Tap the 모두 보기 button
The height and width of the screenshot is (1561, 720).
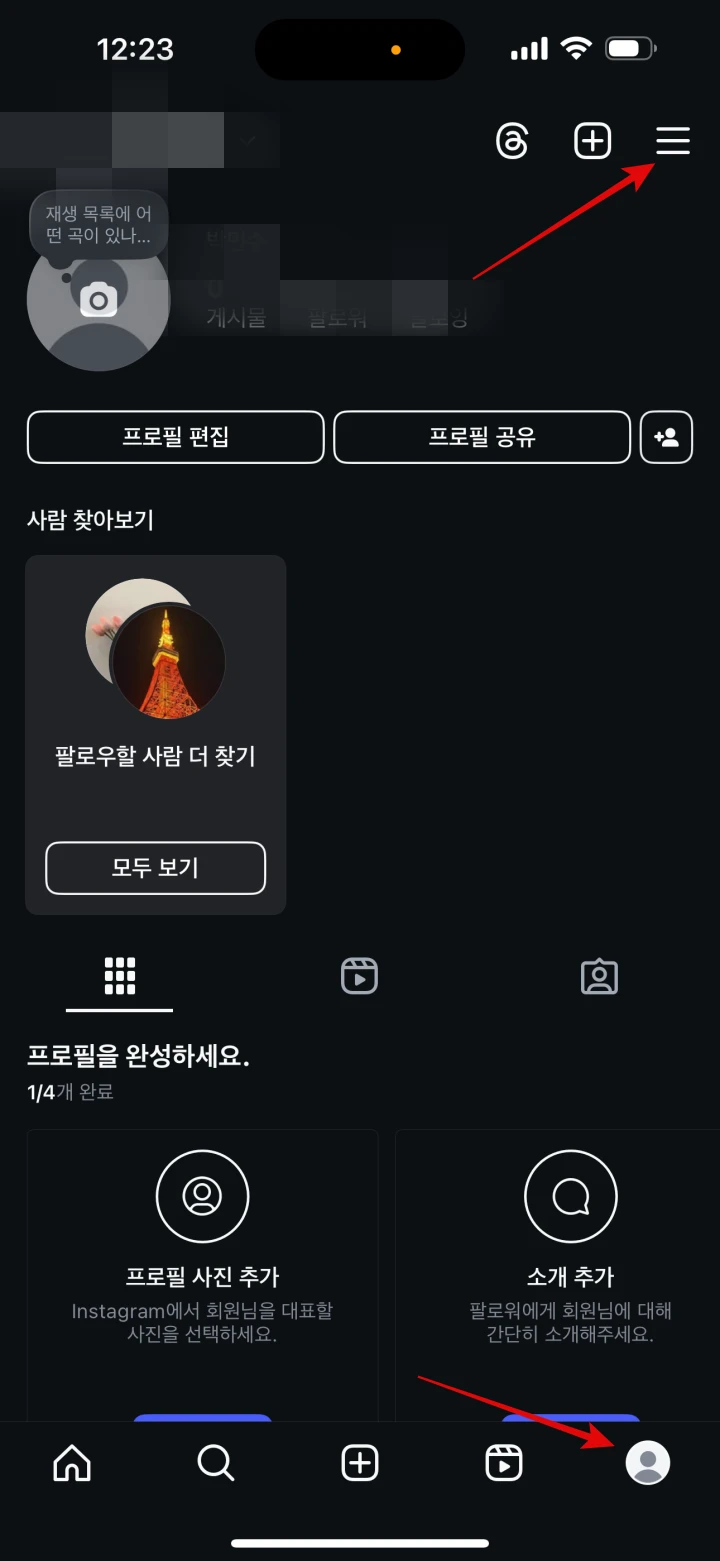click(x=155, y=868)
